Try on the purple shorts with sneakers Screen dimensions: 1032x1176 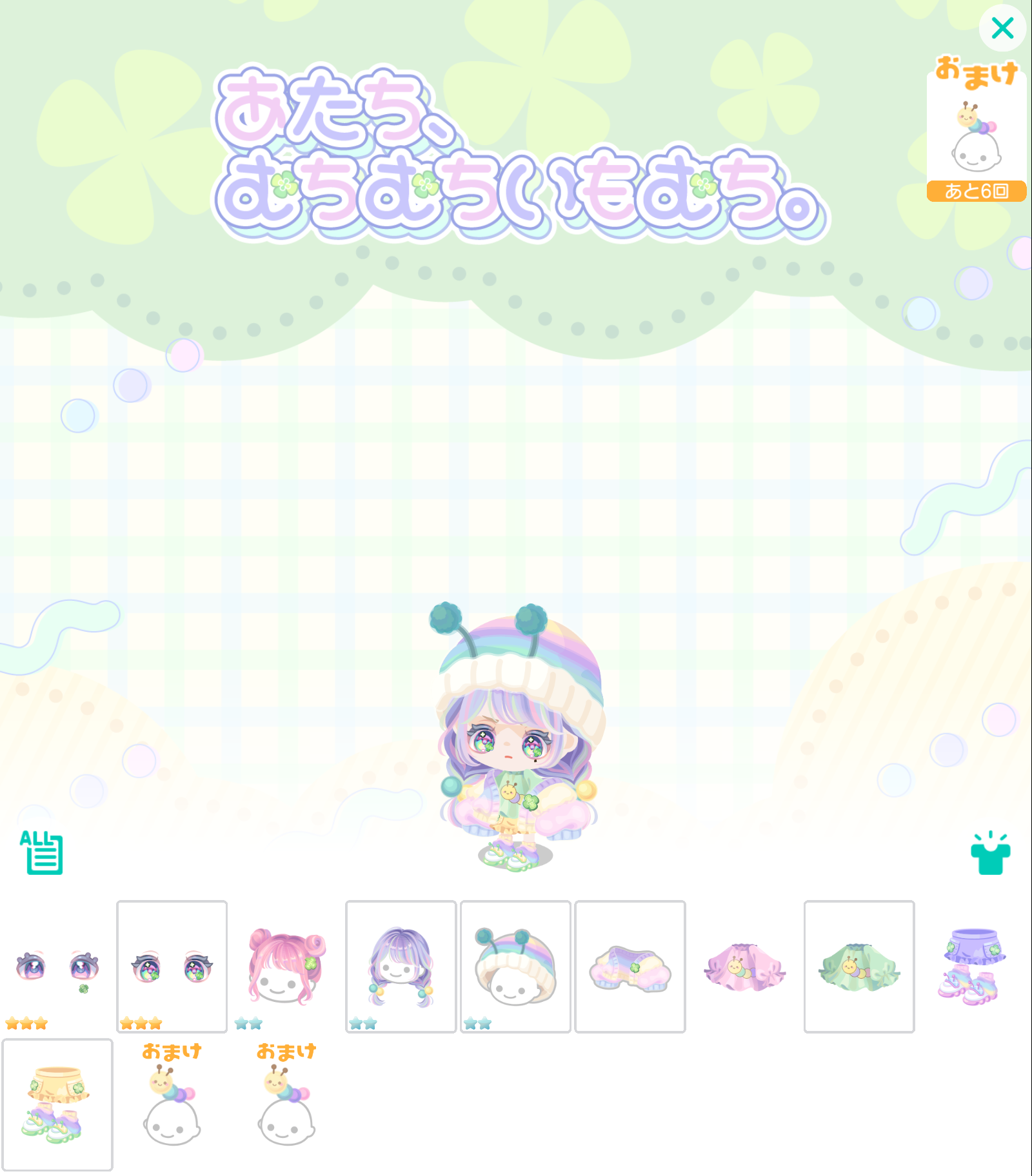click(973, 966)
